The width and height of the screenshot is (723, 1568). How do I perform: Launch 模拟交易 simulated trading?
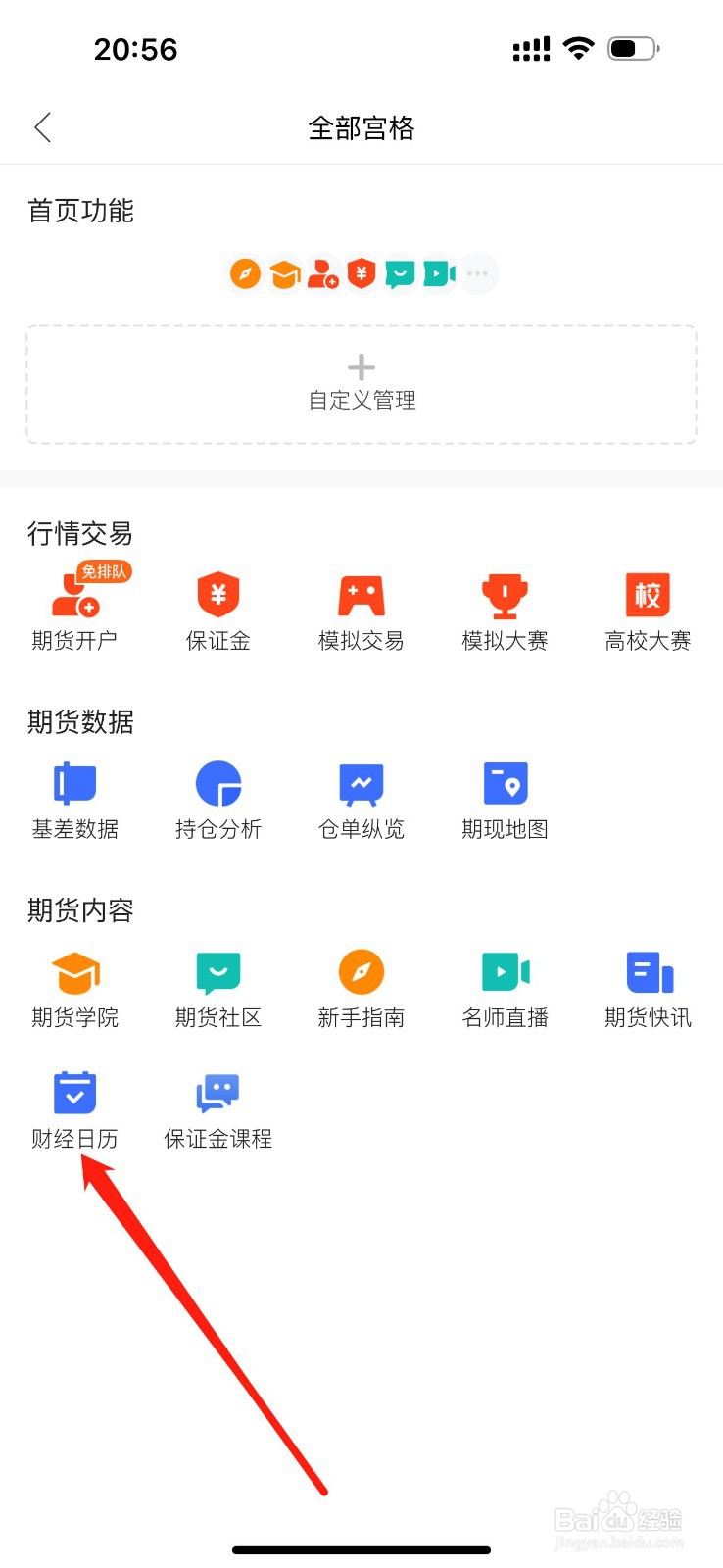(x=361, y=608)
